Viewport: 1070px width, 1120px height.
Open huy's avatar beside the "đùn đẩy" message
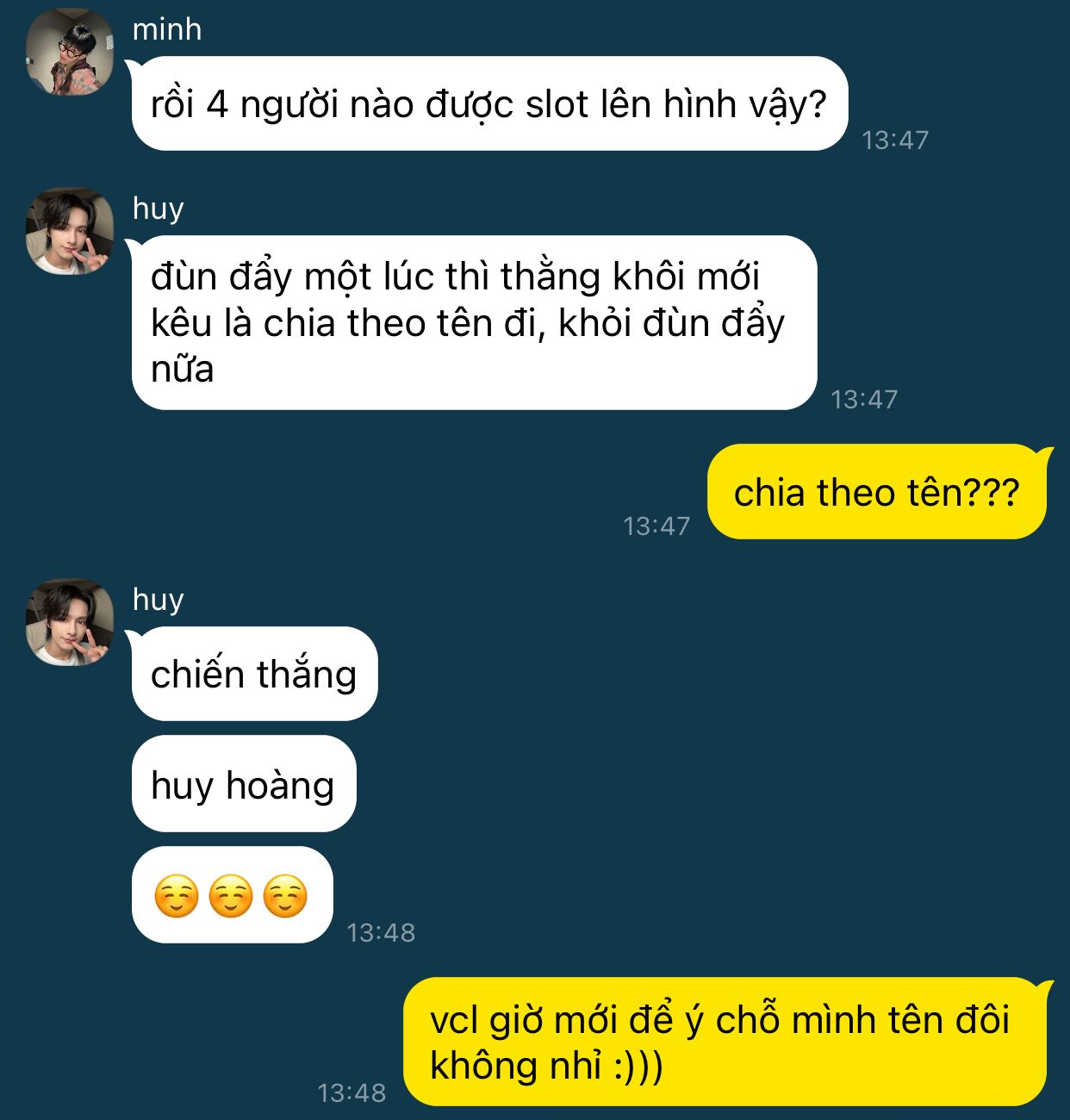[x=70, y=231]
